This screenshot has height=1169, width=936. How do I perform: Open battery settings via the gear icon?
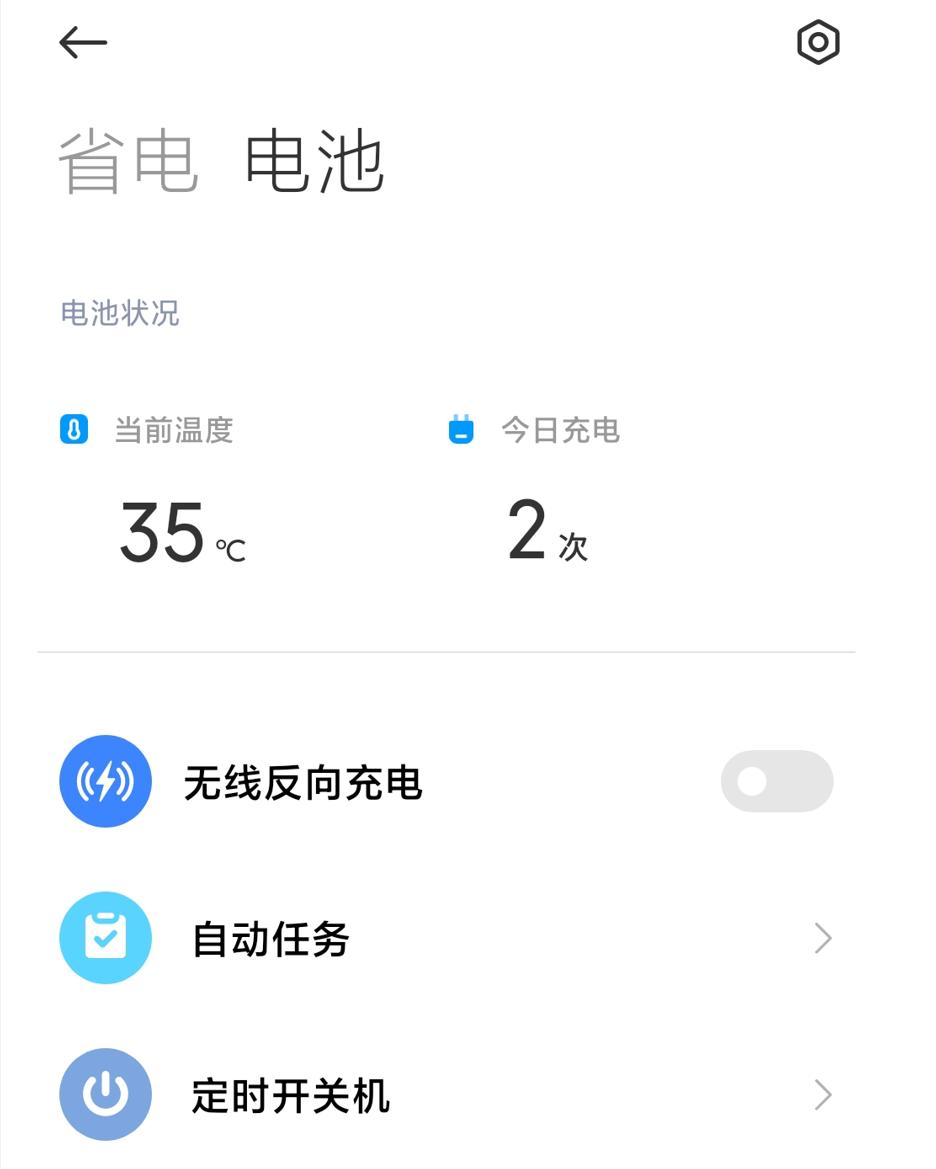tap(818, 42)
